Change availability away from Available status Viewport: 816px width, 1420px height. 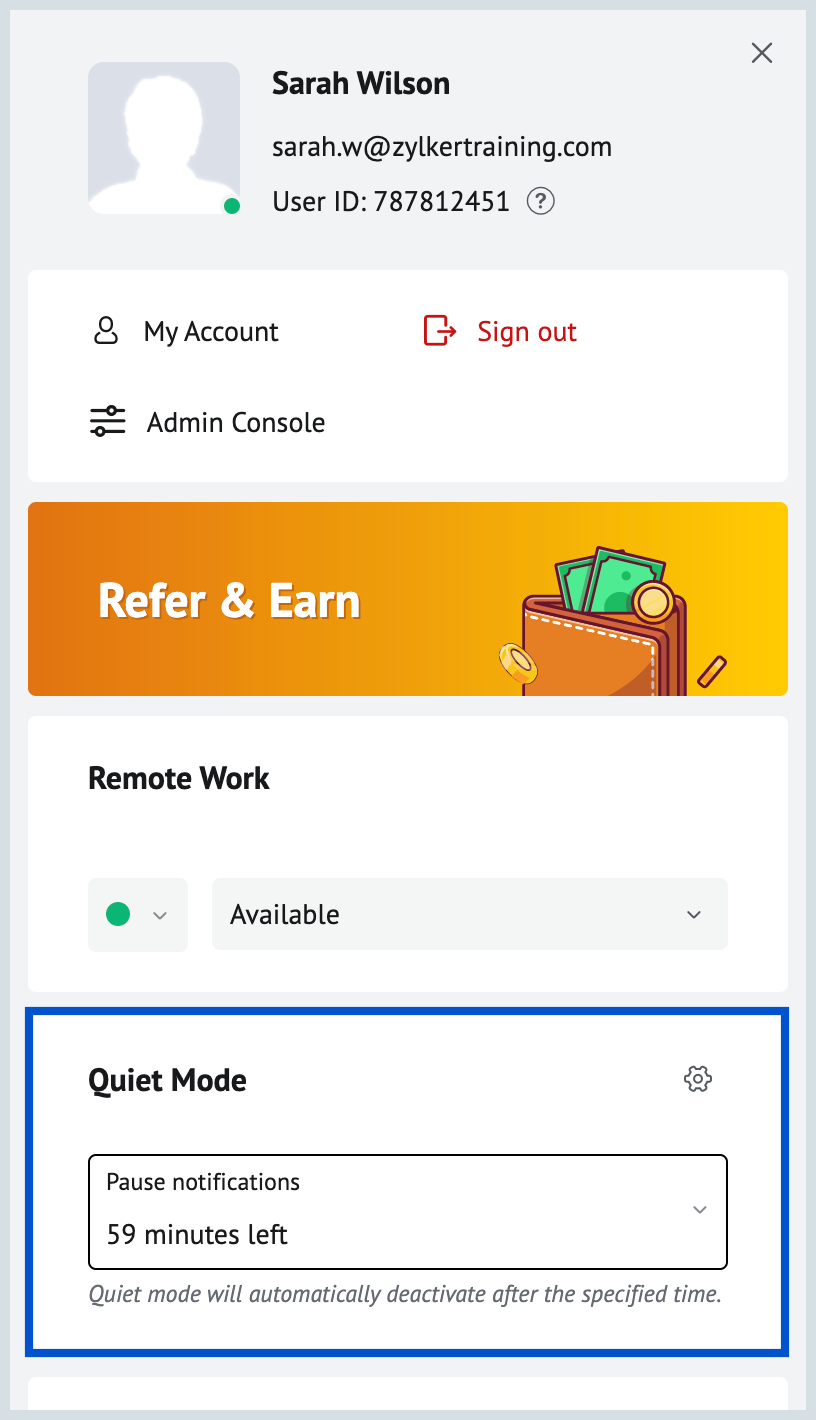point(468,913)
